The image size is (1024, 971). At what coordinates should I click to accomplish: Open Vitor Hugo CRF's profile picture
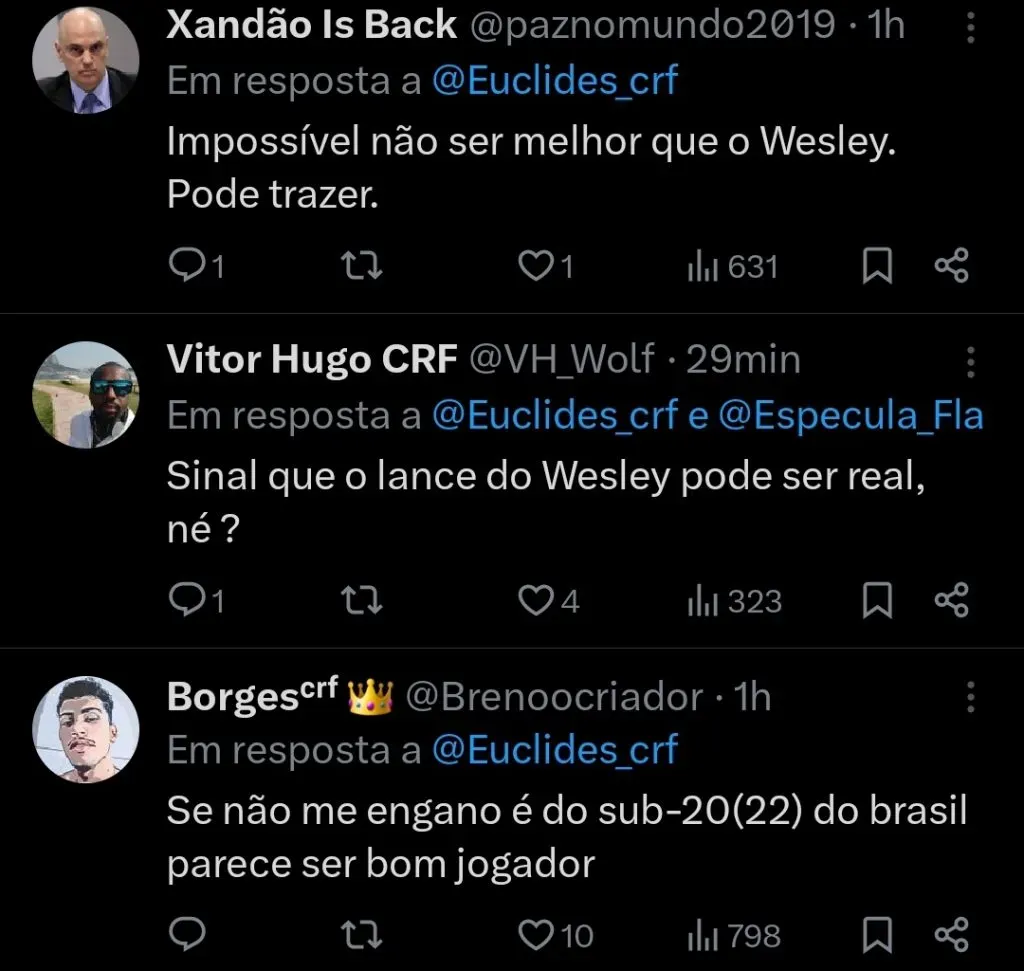click(85, 395)
